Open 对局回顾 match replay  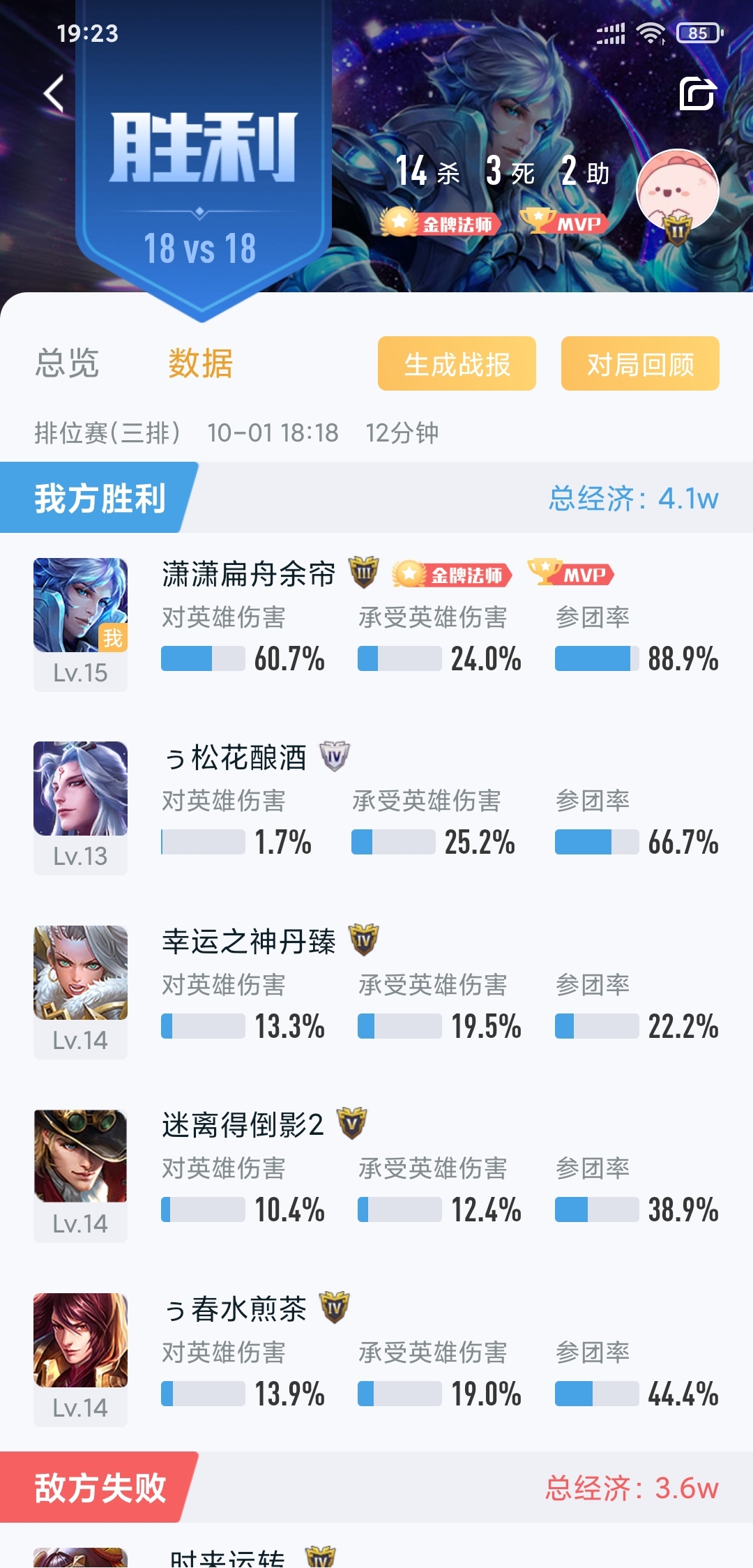[640, 364]
